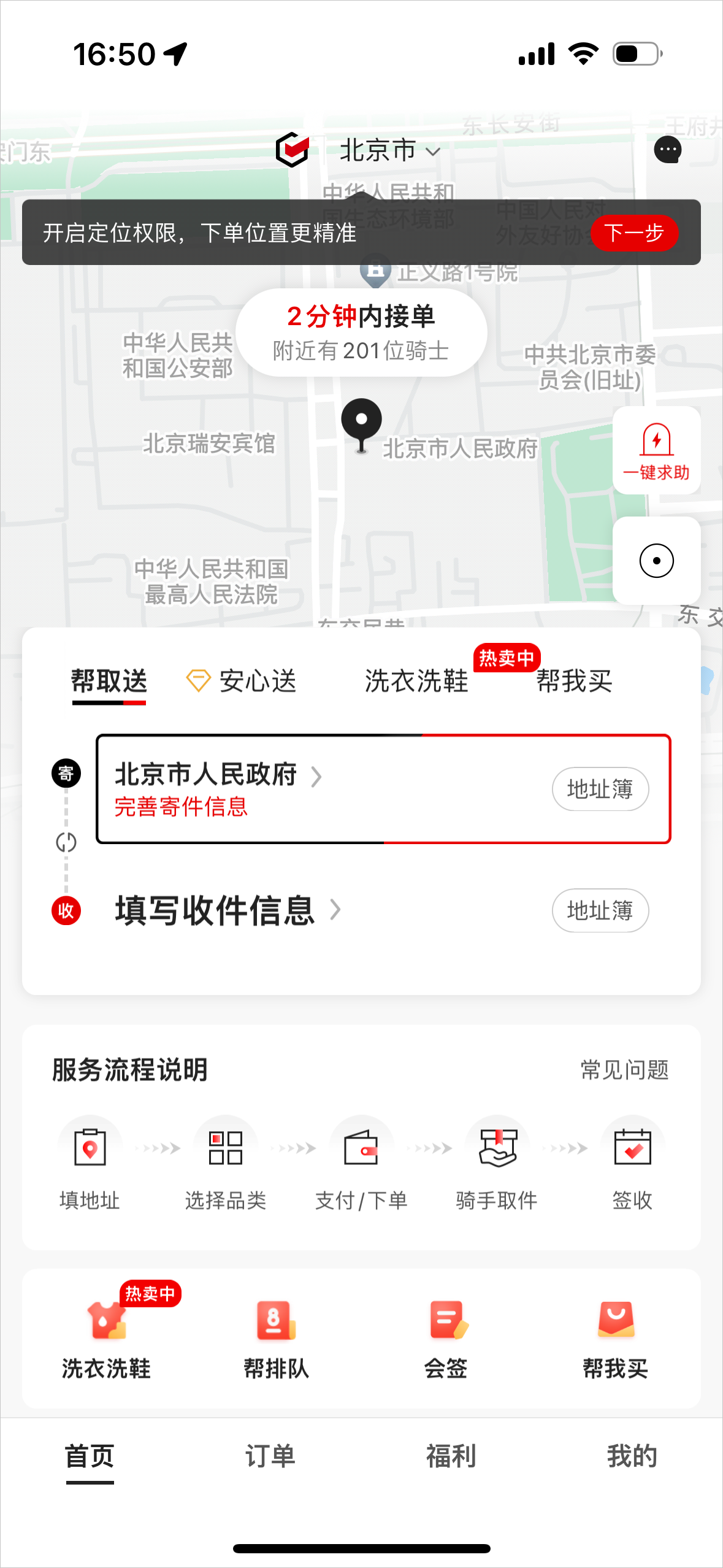Swap sender and recipient addresses
The width and height of the screenshot is (723, 1568).
[66, 843]
